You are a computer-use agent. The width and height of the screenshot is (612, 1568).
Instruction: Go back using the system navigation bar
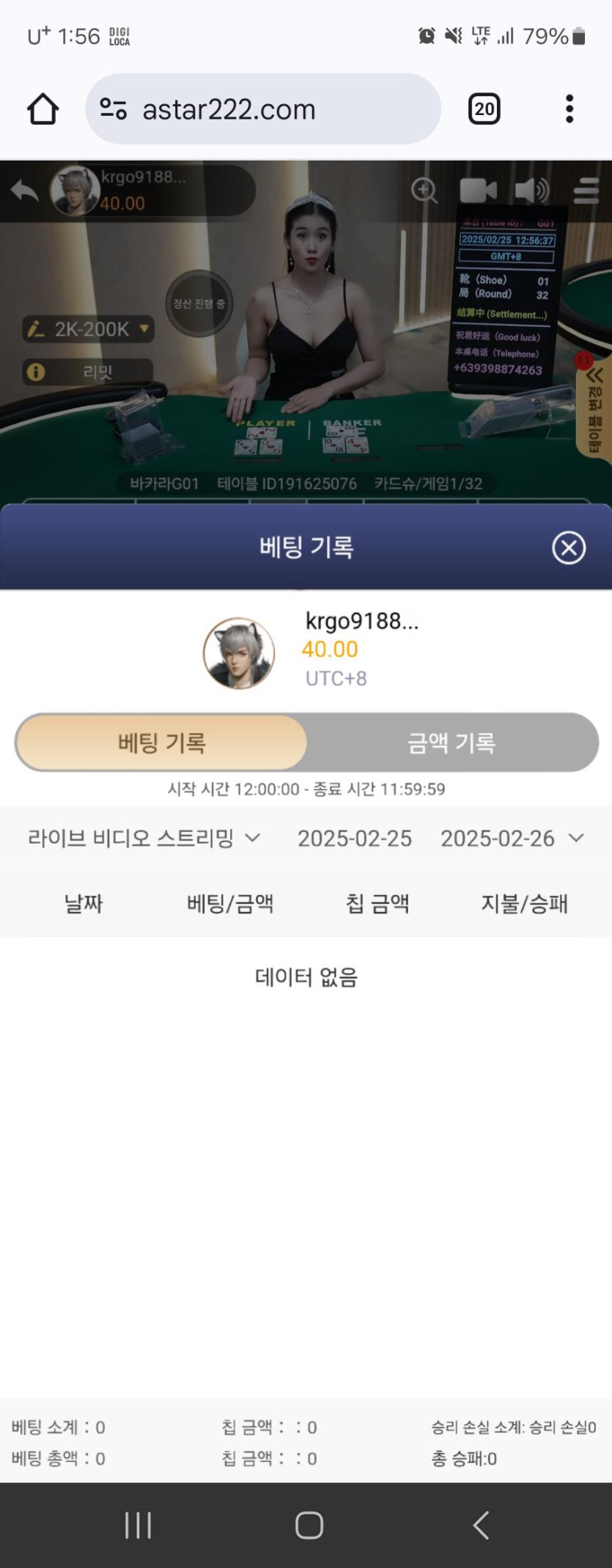pos(481,1525)
